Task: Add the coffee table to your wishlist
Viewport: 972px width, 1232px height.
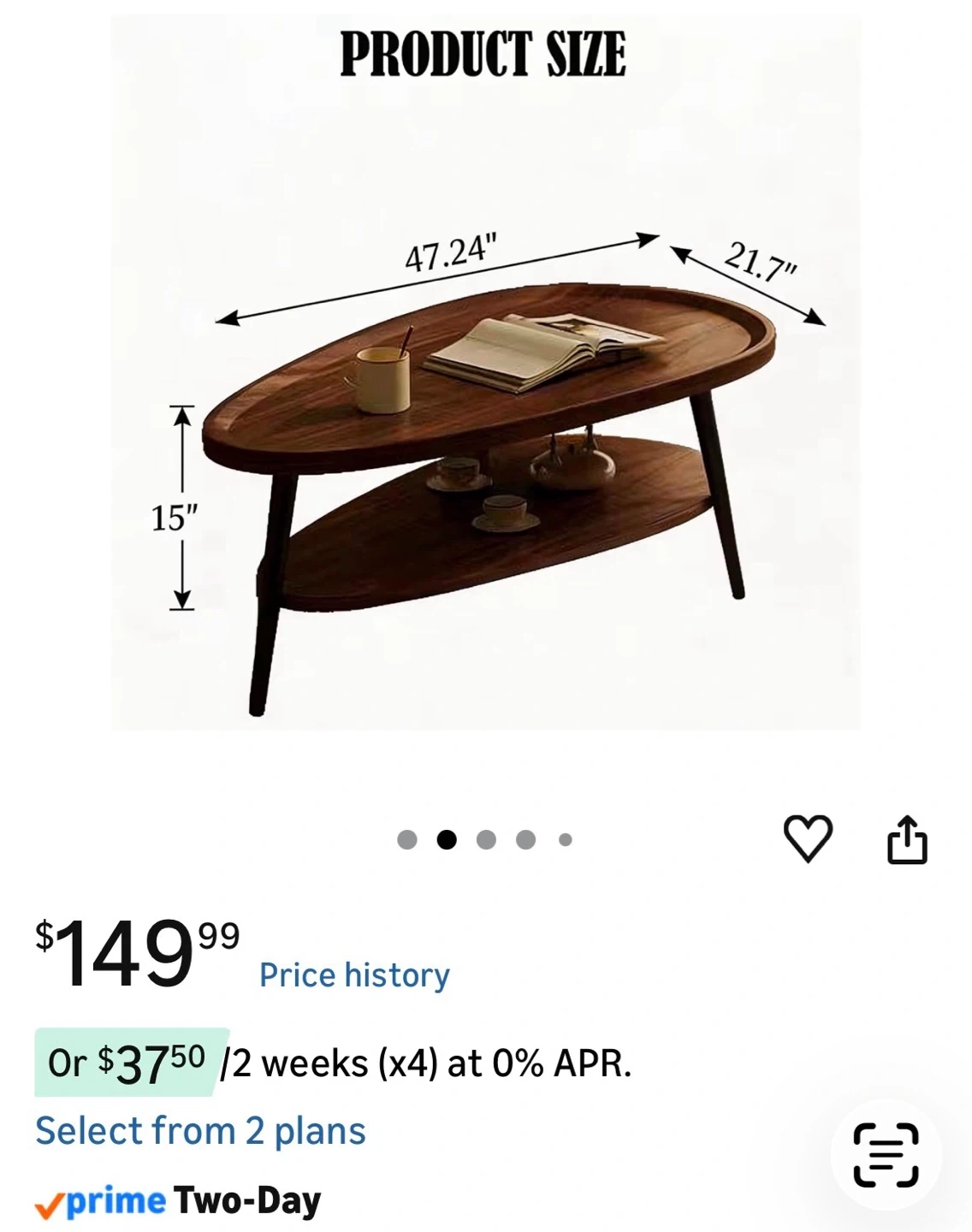Action: point(808,838)
